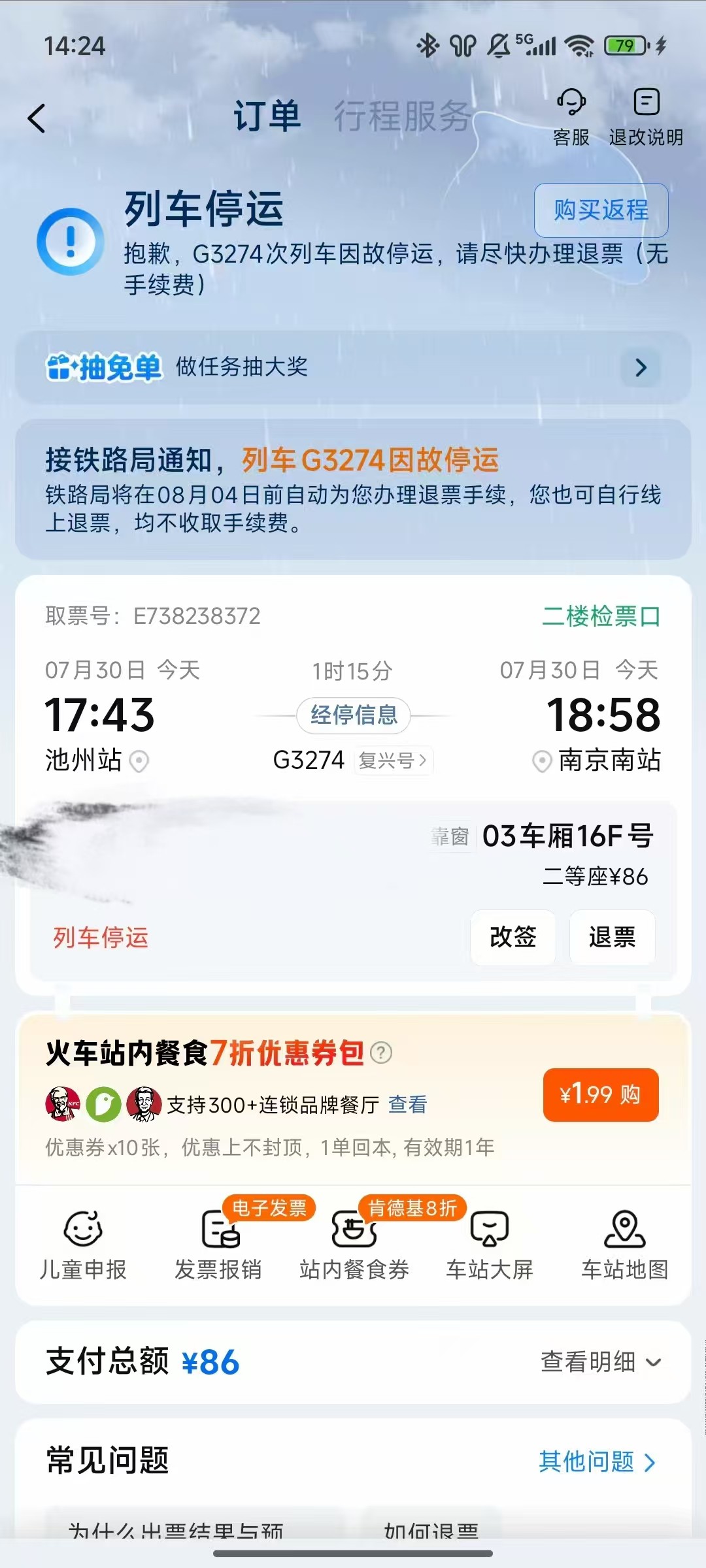706x1568 pixels.
Task: Open the 复兴号 train info link
Action: click(x=393, y=760)
